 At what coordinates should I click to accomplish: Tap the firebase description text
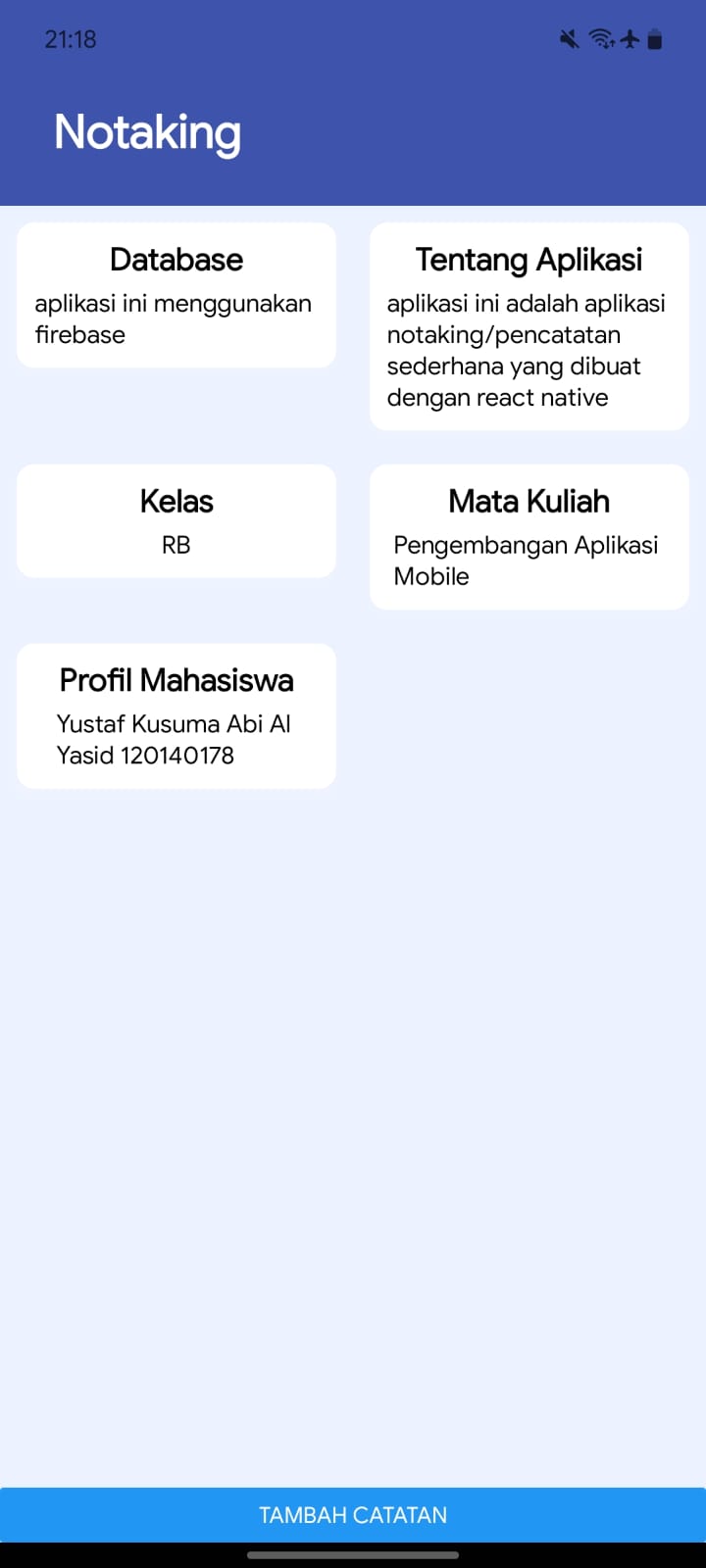174,318
